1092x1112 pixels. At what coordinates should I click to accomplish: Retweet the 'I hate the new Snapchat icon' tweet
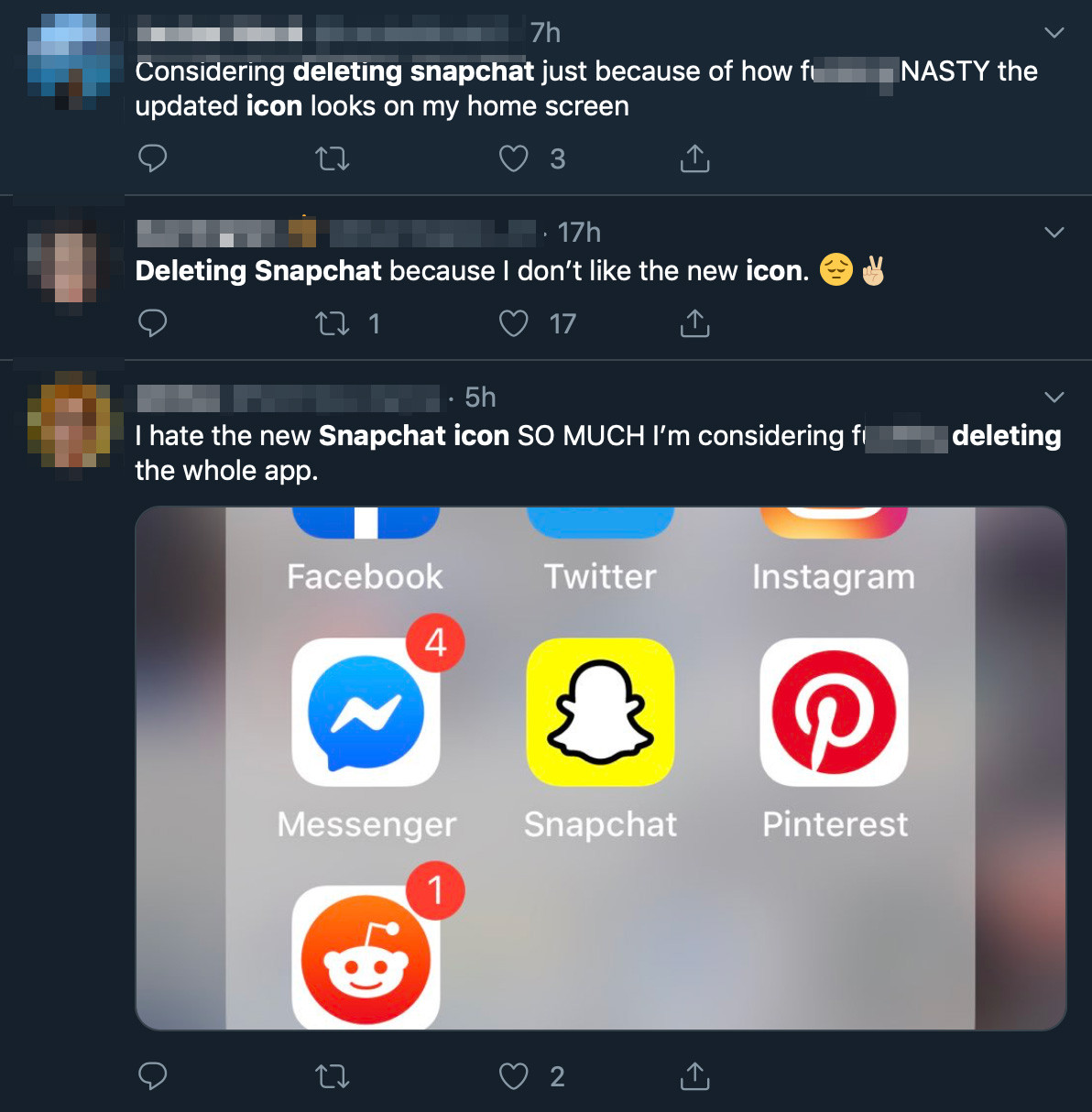(333, 1076)
